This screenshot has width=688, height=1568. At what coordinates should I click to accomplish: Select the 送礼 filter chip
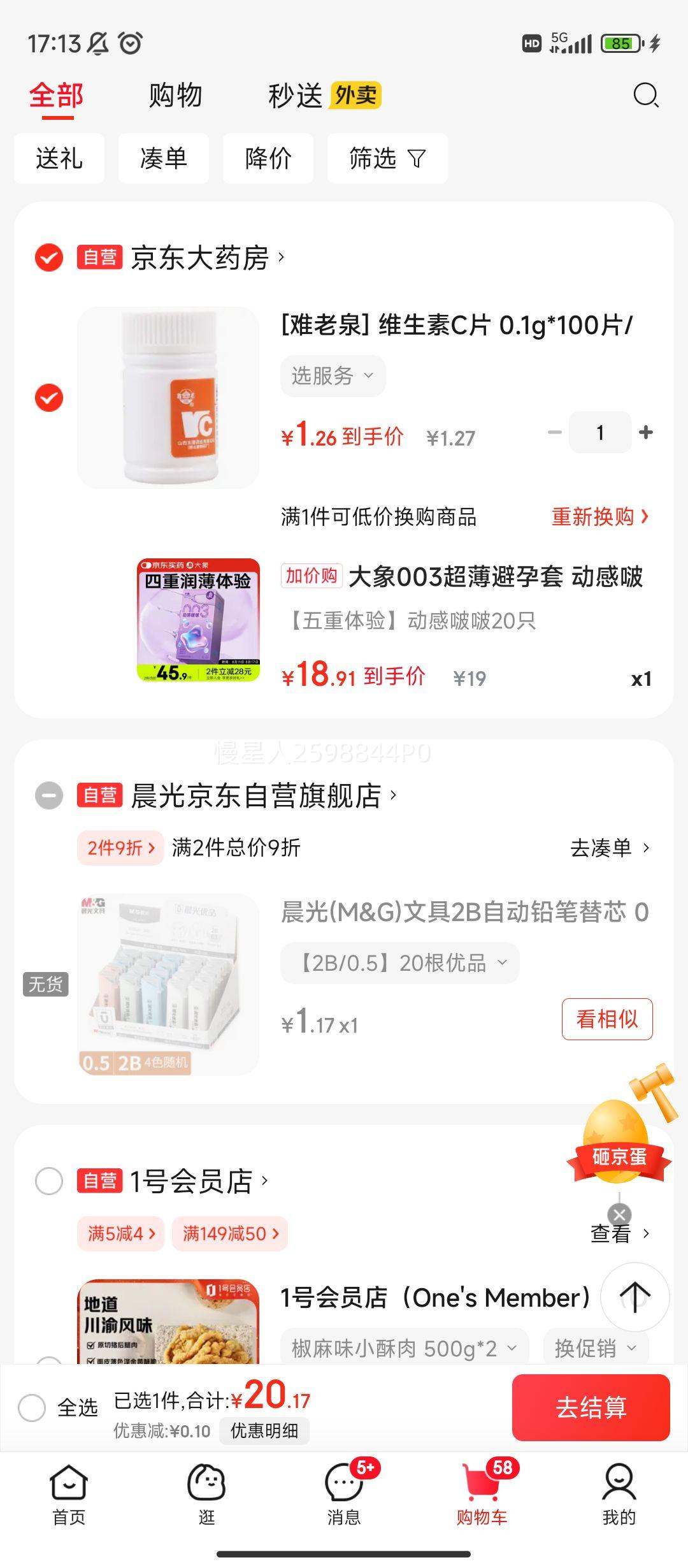coord(59,158)
